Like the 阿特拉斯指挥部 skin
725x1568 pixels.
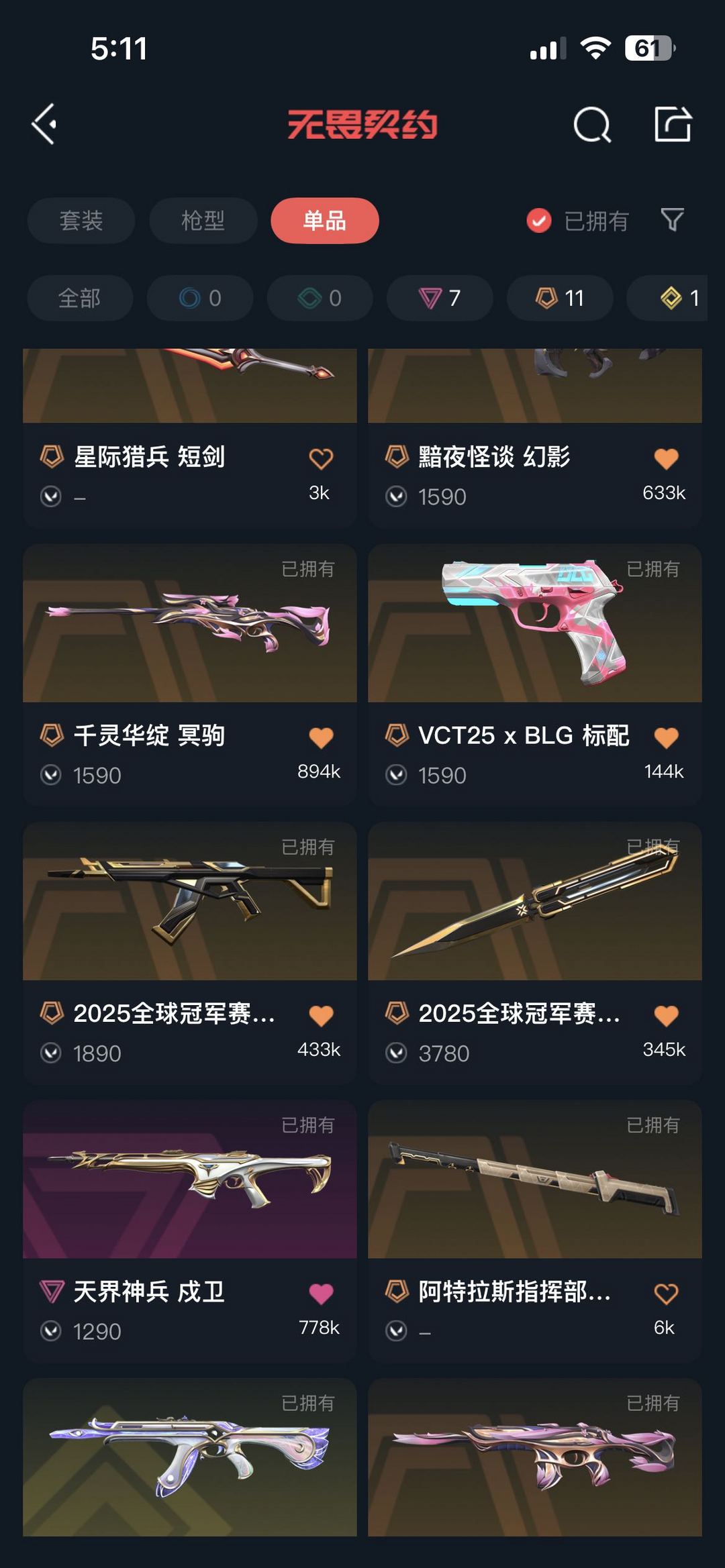pos(666,1294)
